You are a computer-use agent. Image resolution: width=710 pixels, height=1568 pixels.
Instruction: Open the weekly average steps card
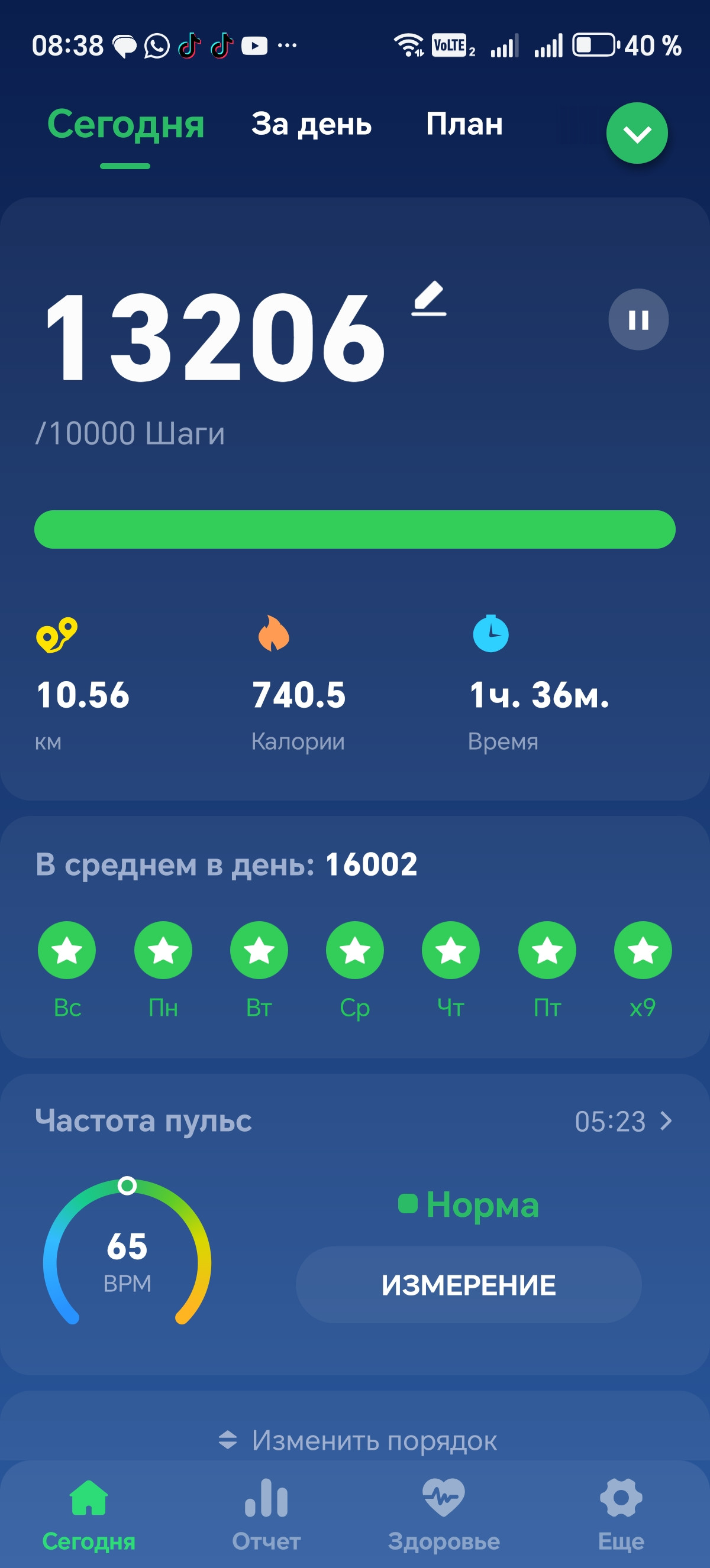(x=355, y=937)
